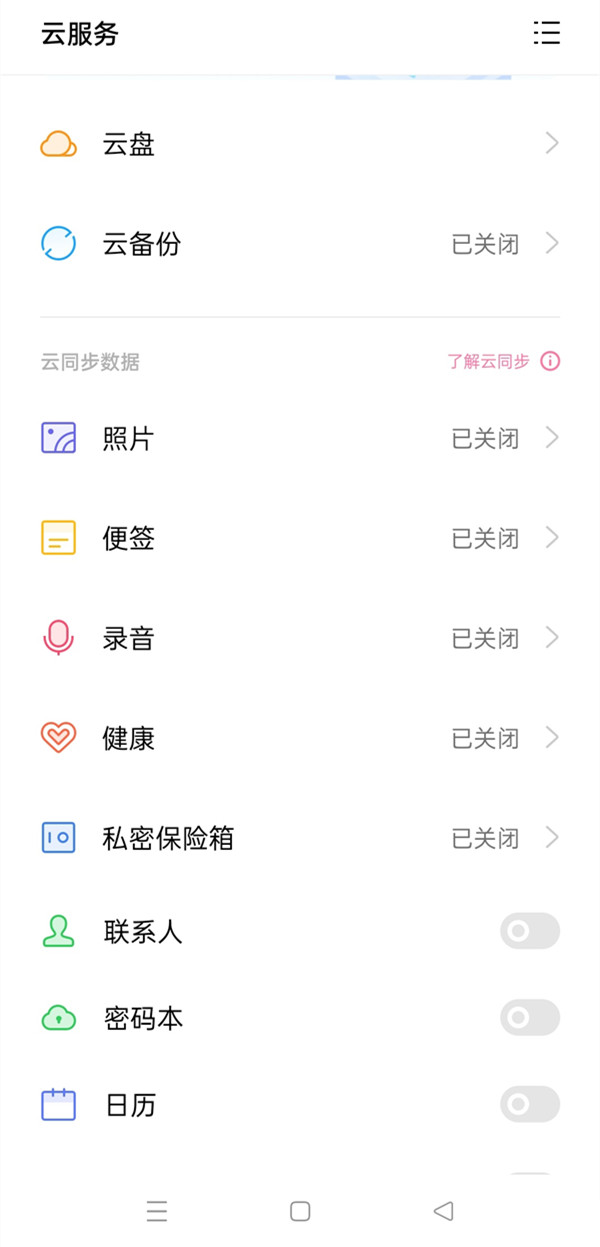Go back using system back button

(443, 1211)
